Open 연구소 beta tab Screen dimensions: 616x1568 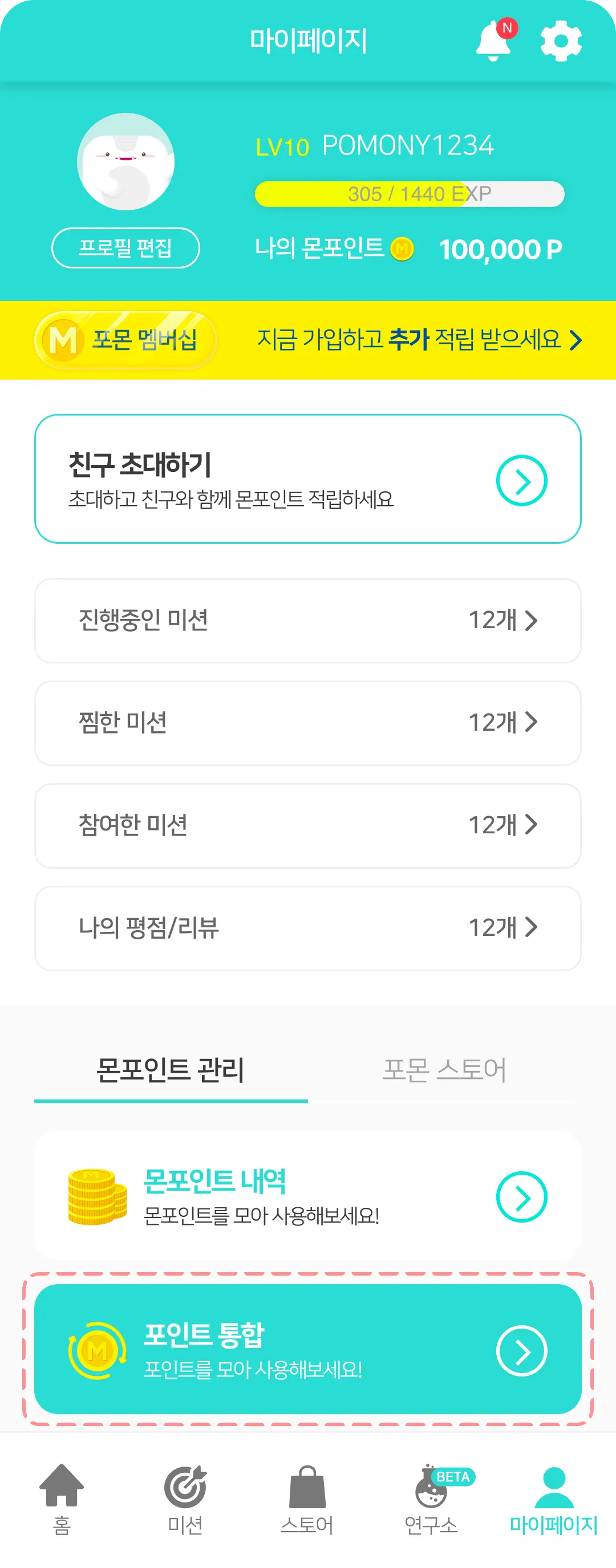431,1498
